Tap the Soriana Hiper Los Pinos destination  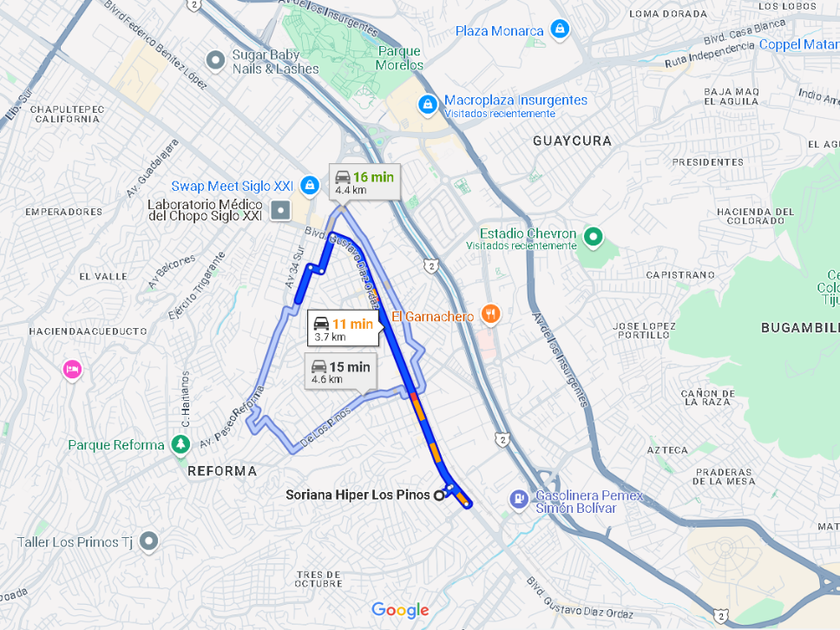pos(439,496)
